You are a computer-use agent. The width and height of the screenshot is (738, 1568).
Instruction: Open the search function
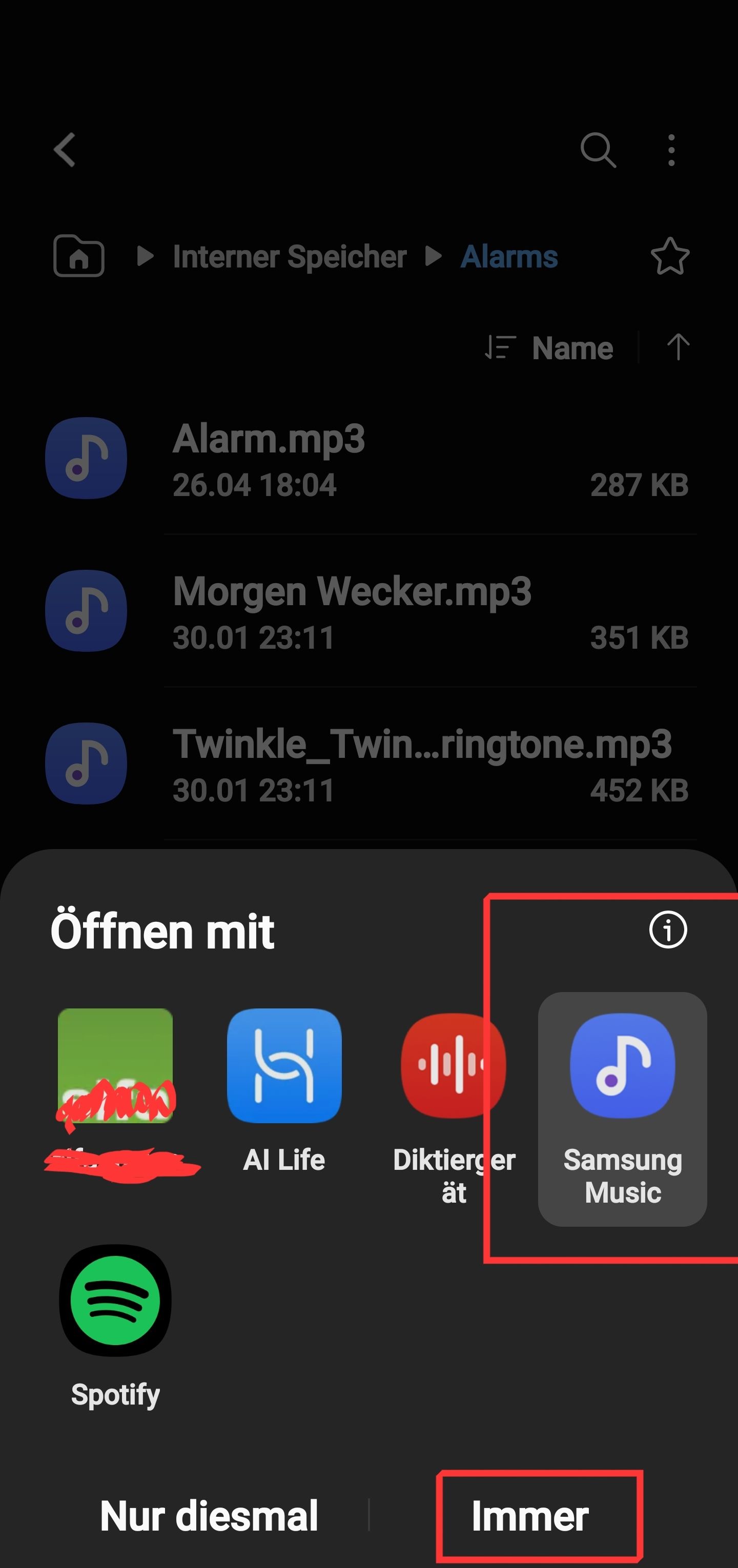(x=599, y=150)
